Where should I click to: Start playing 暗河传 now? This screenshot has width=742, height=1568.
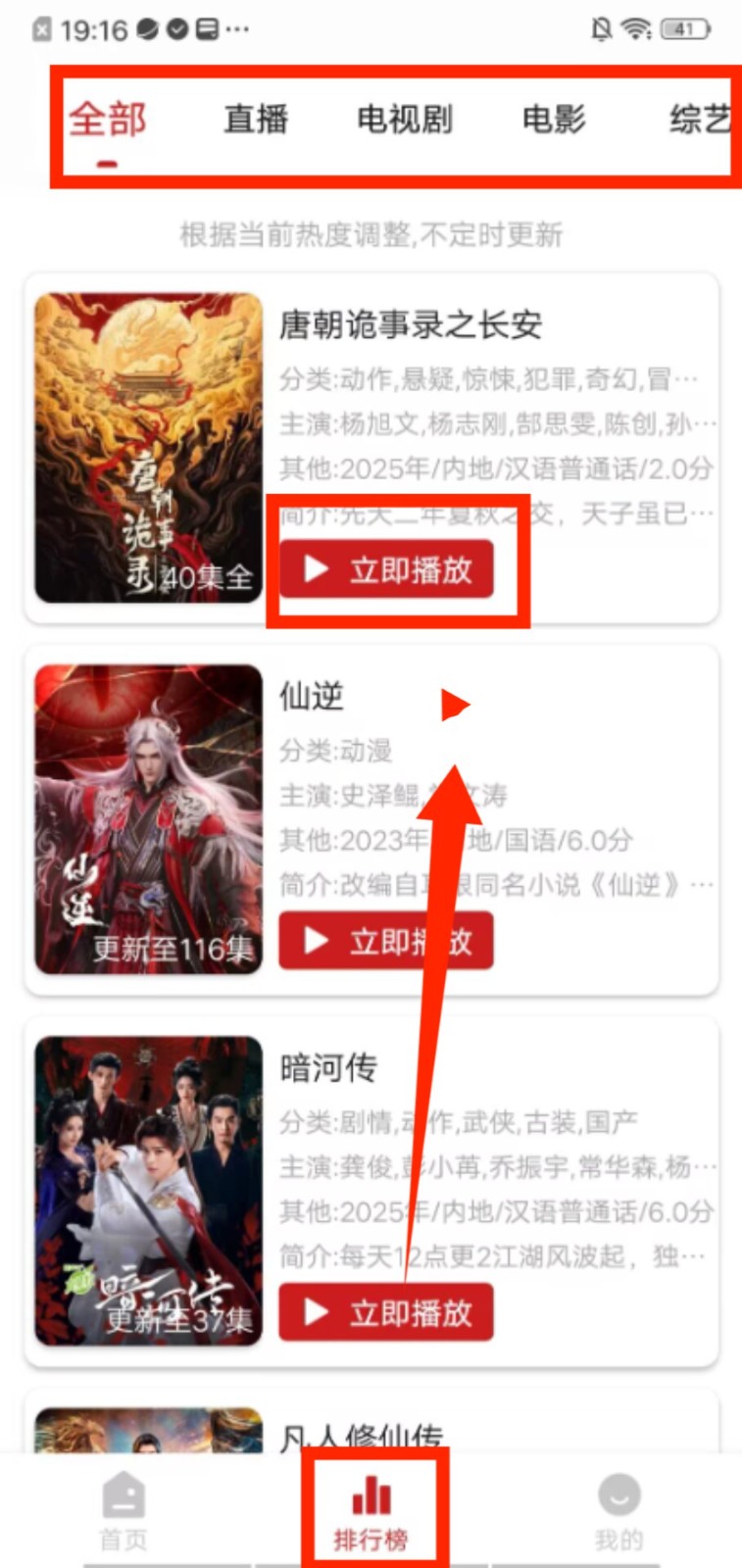[x=386, y=1312]
